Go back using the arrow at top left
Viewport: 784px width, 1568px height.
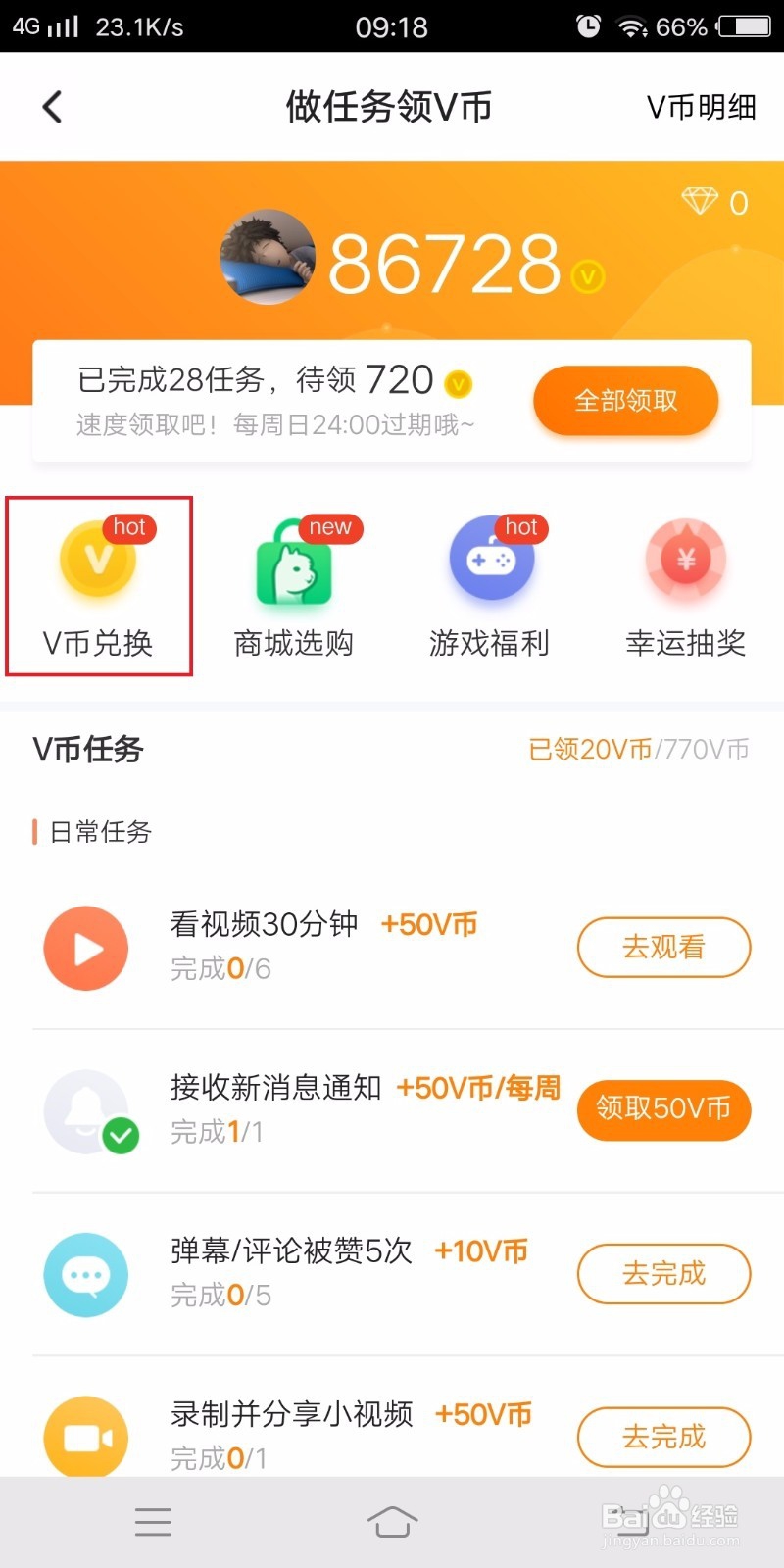pos(51,106)
